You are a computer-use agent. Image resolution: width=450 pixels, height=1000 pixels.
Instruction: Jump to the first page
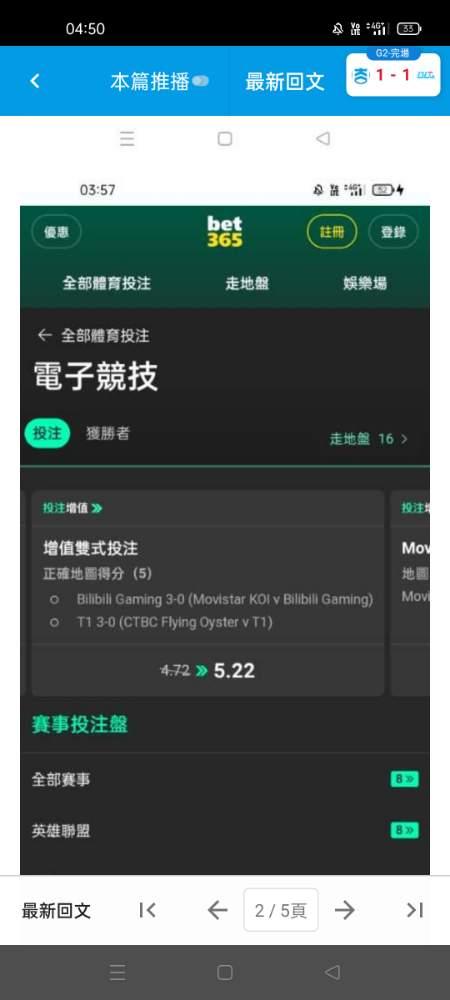147,910
